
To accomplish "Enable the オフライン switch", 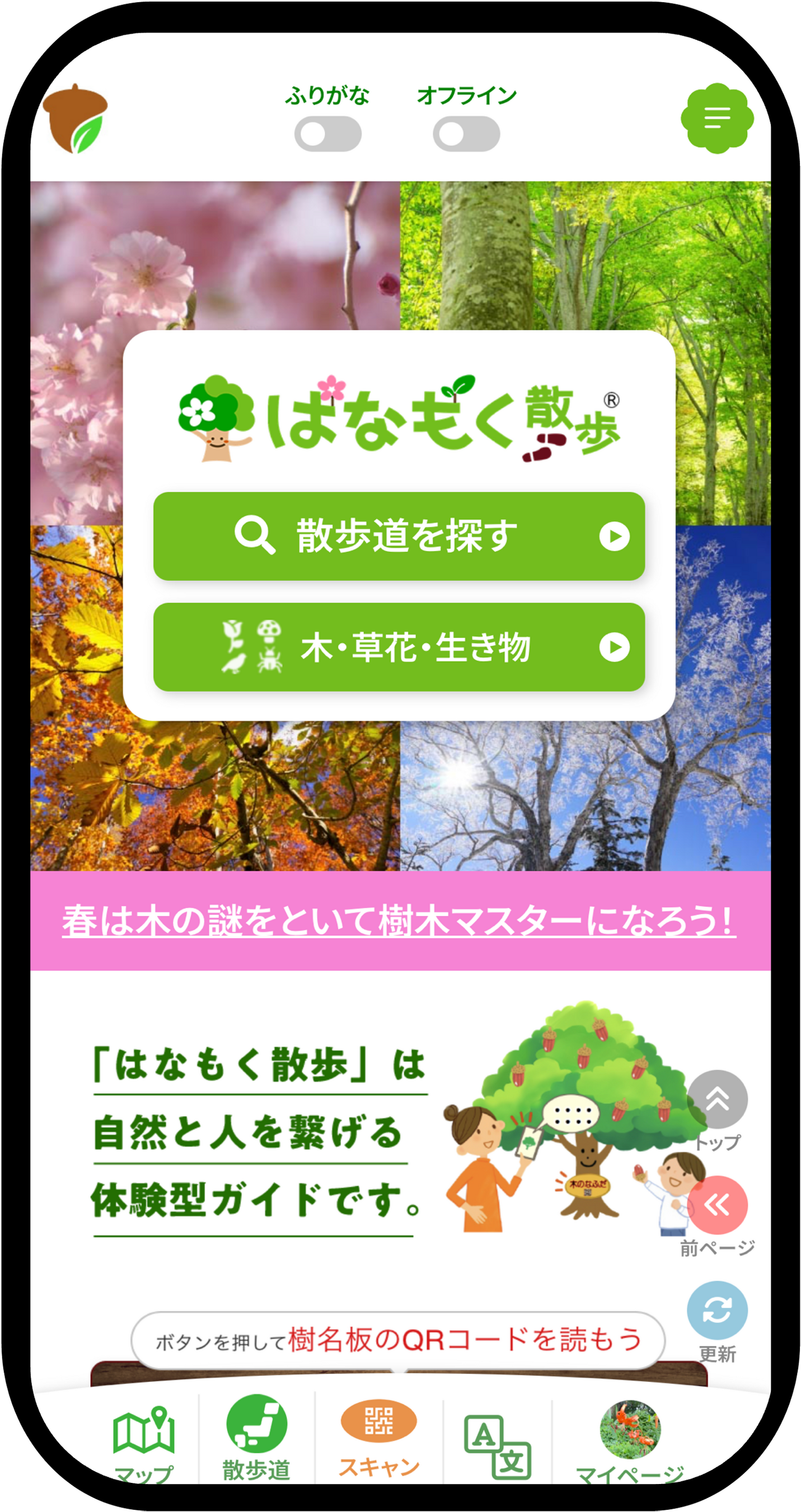I will (466, 134).
